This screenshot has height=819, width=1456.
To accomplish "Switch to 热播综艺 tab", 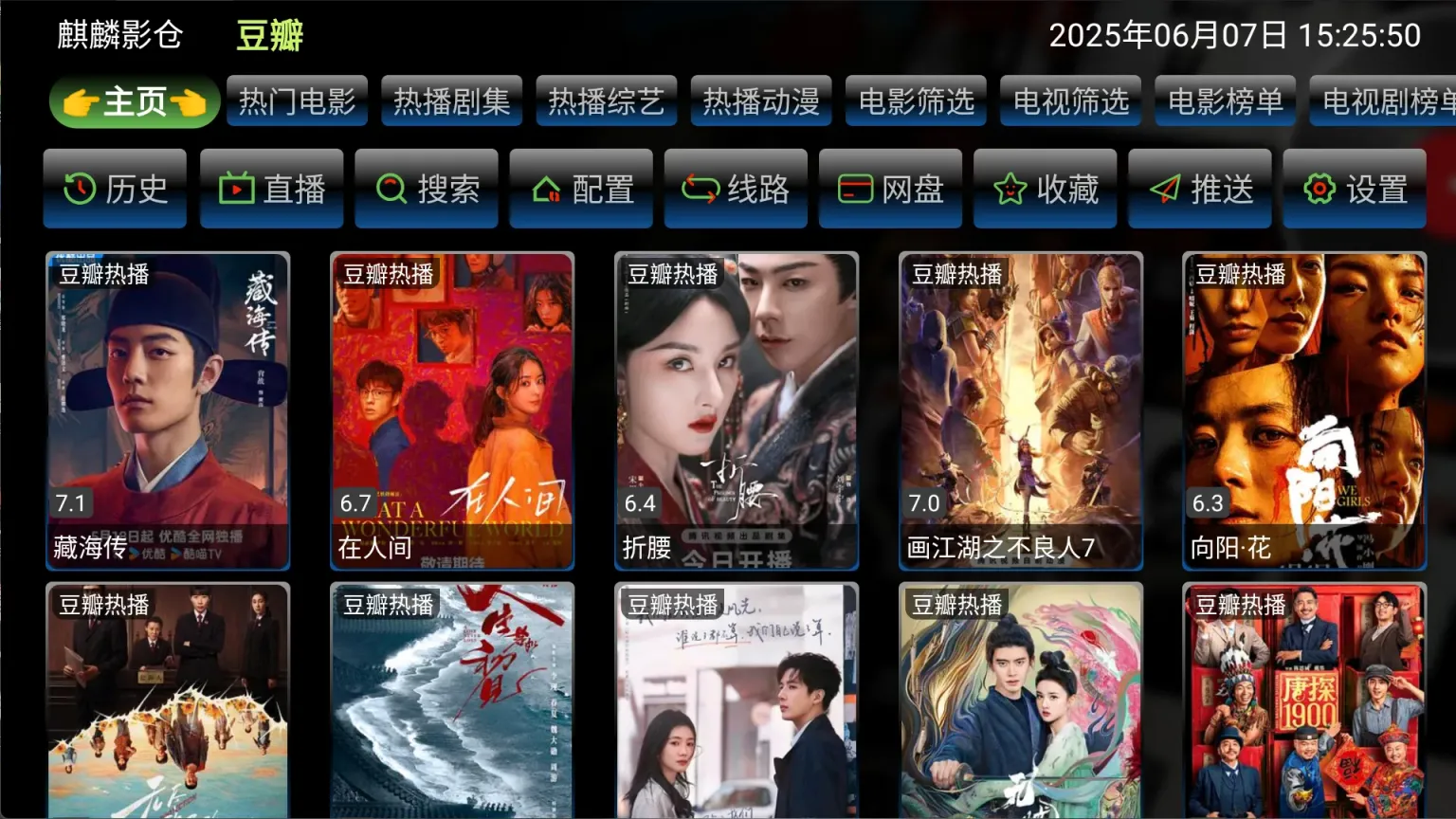I will coord(606,101).
